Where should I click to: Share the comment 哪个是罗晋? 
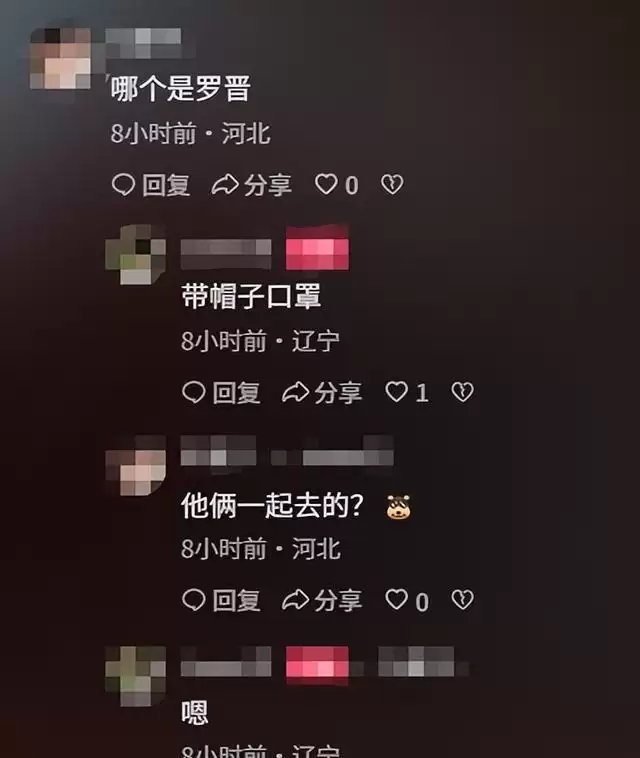pos(251,185)
